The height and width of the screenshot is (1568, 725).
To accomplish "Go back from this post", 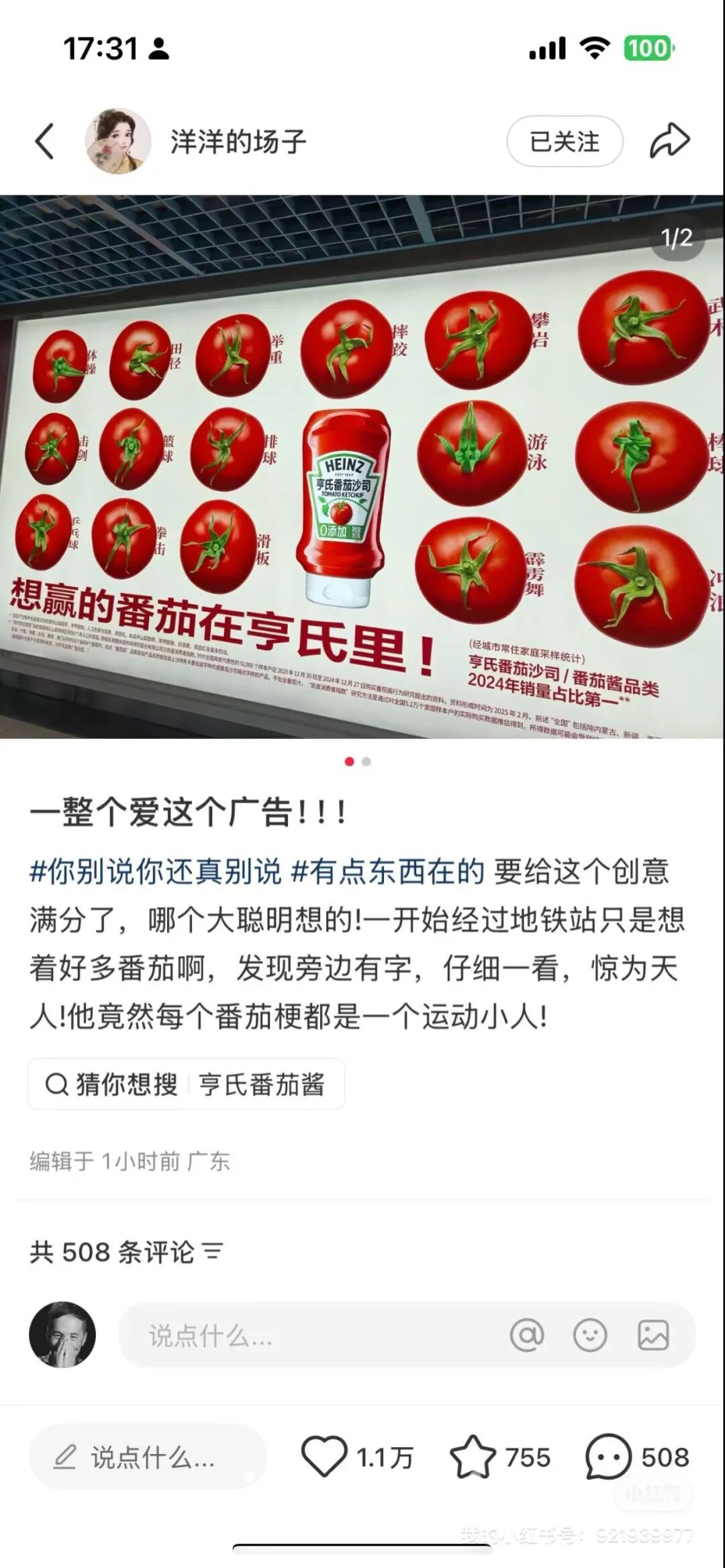I will coord(44,141).
